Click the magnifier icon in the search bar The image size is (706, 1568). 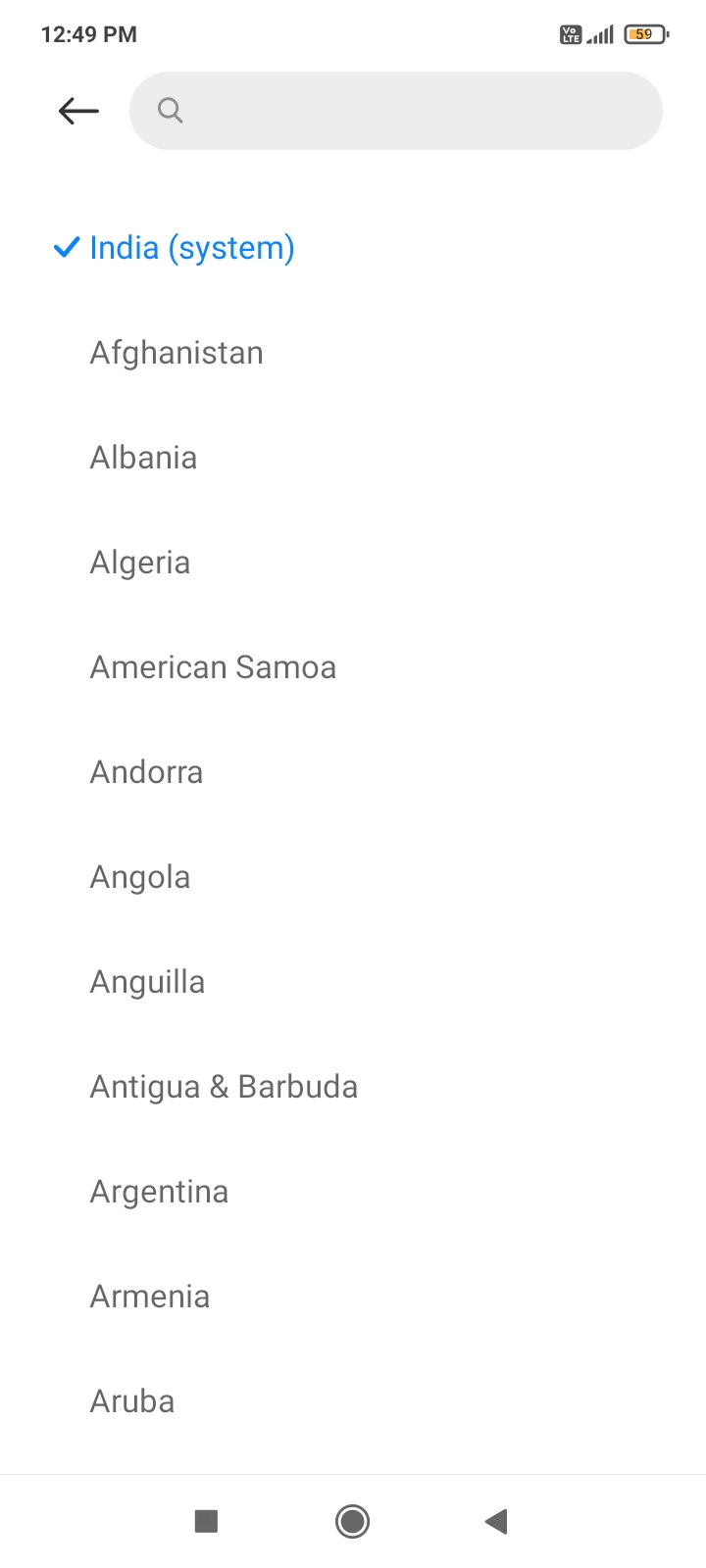[170, 111]
